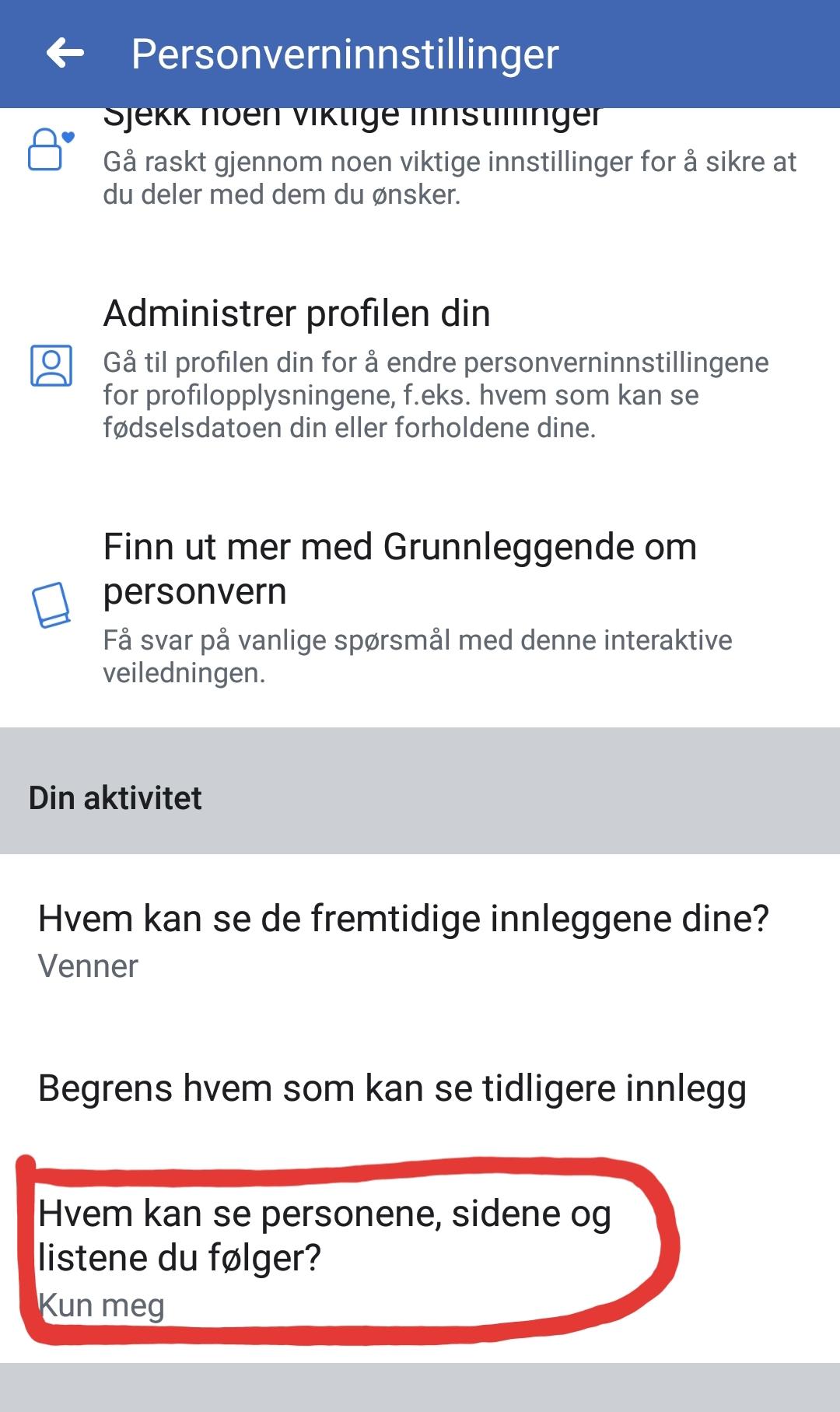Viewport: 840px width, 1412px height.
Task: Go back using the header arrow
Action: 65,54
